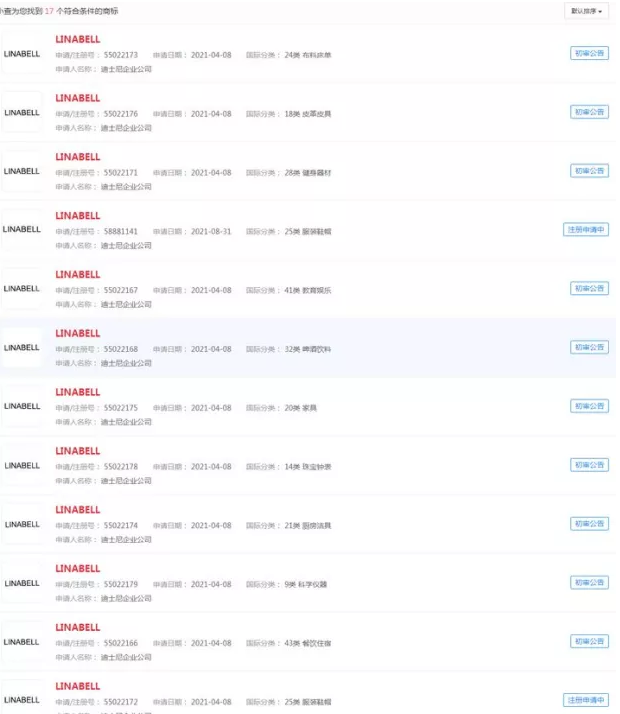Open the 默认排序 sort dropdown
The image size is (620, 714).
(587, 11)
